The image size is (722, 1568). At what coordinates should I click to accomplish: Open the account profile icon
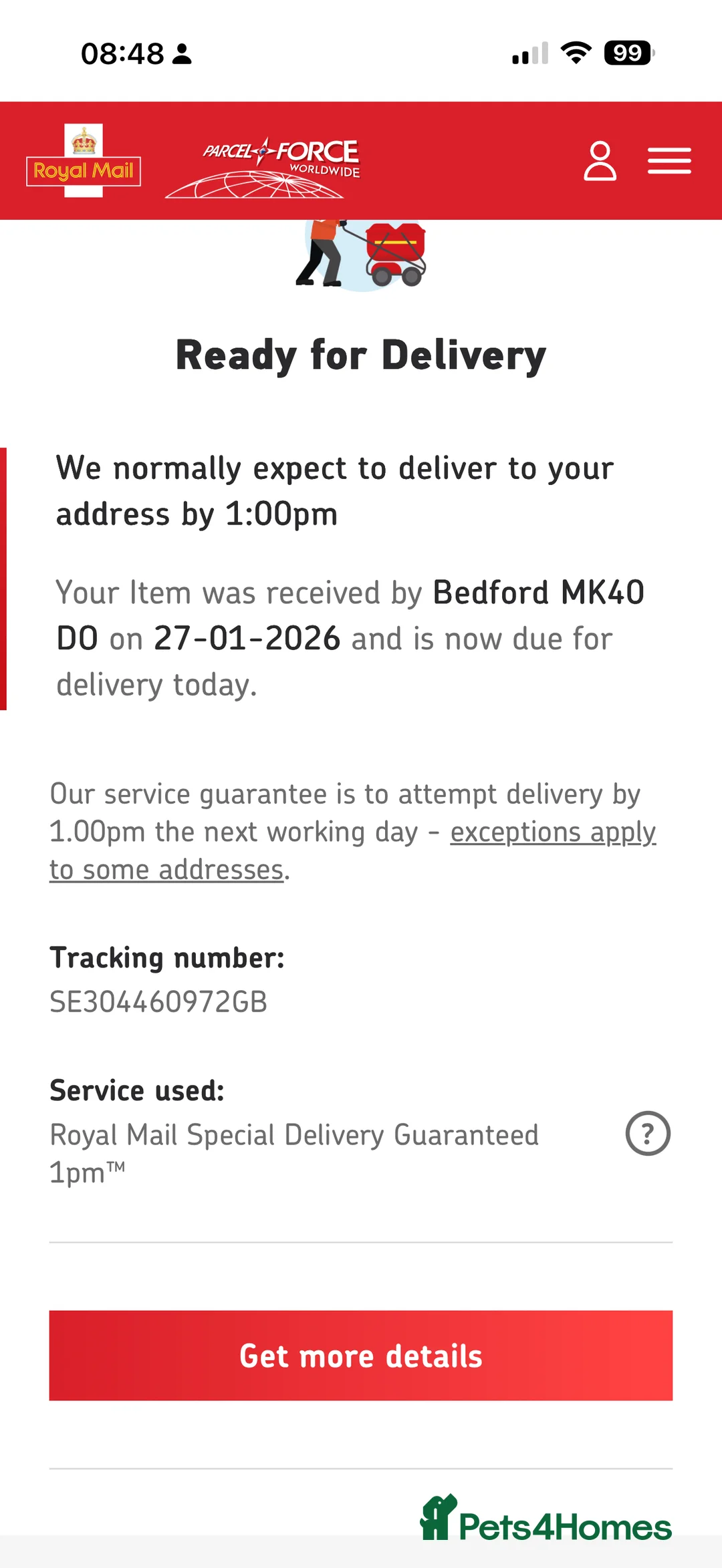(600, 161)
